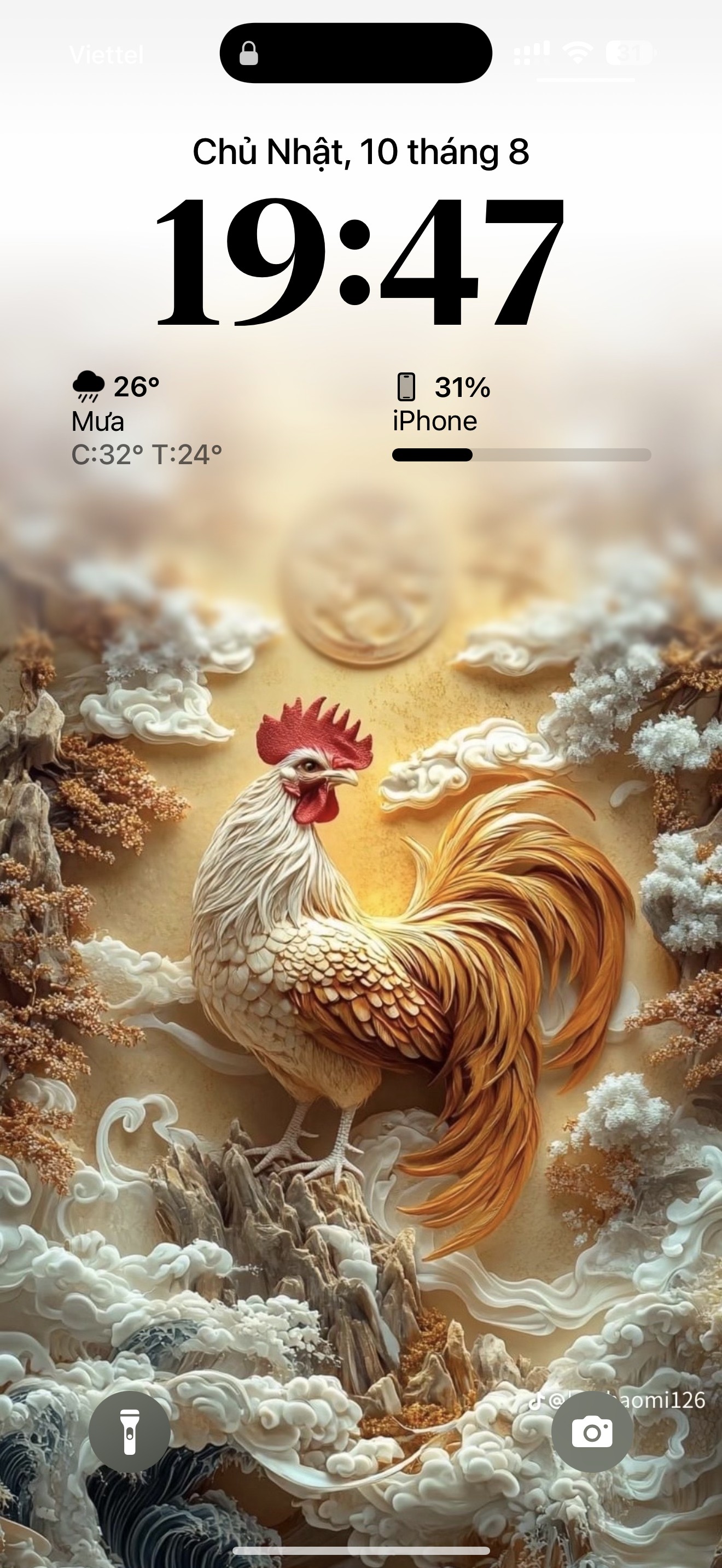Tap the iPhone battery 31% widget
The height and width of the screenshot is (1568, 722).
pos(522,418)
